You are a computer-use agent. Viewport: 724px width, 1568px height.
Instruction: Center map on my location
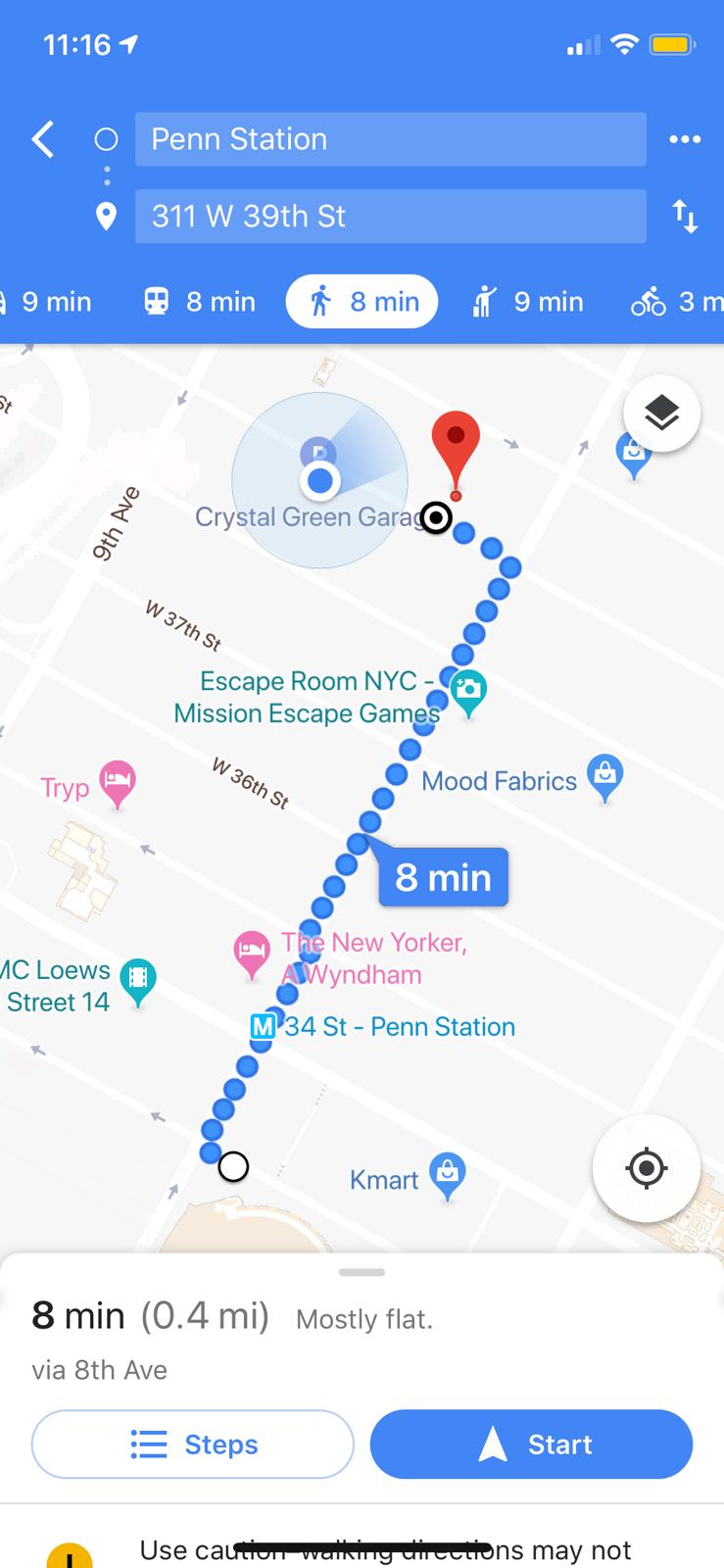(x=646, y=1168)
